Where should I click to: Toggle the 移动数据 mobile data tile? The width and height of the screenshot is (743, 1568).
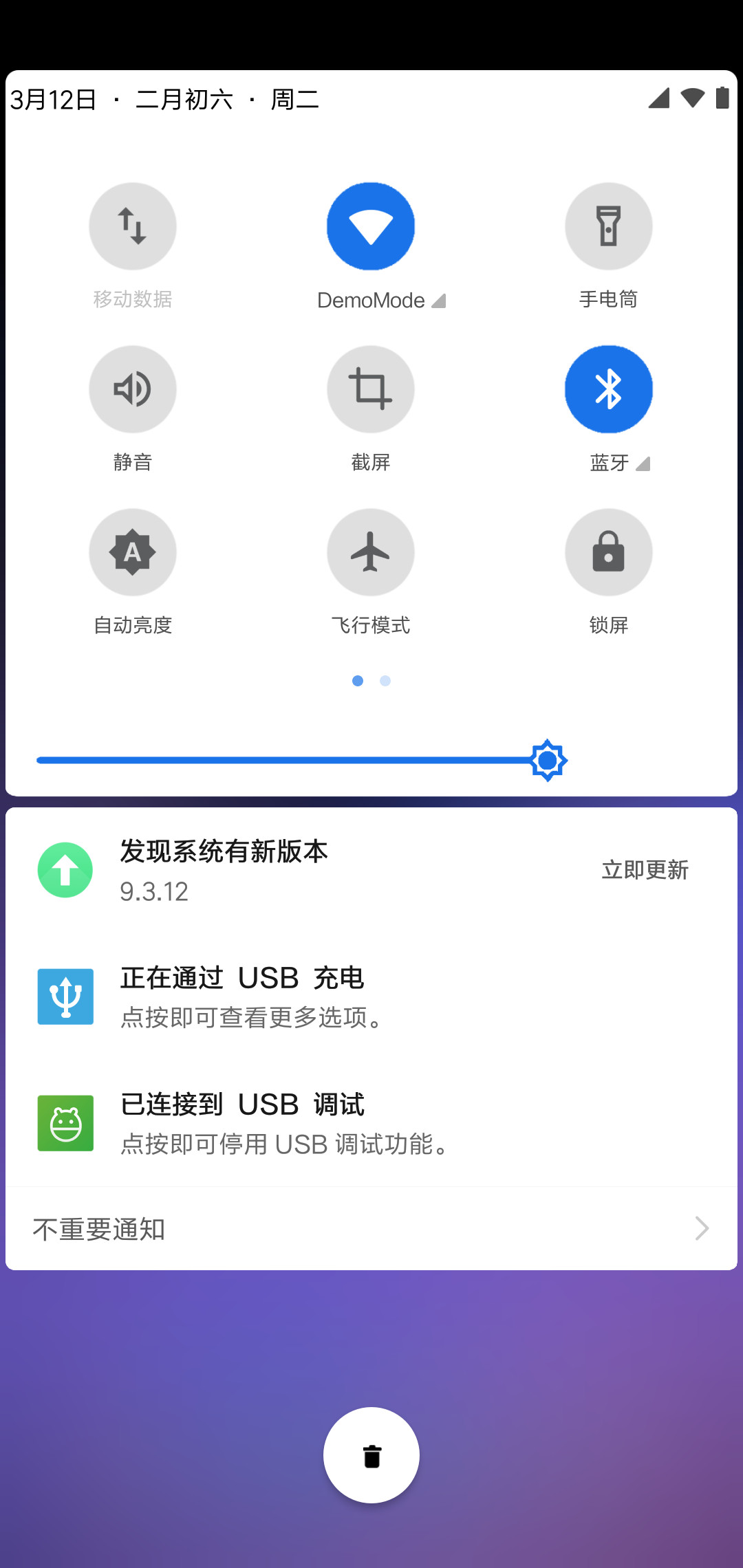click(133, 226)
